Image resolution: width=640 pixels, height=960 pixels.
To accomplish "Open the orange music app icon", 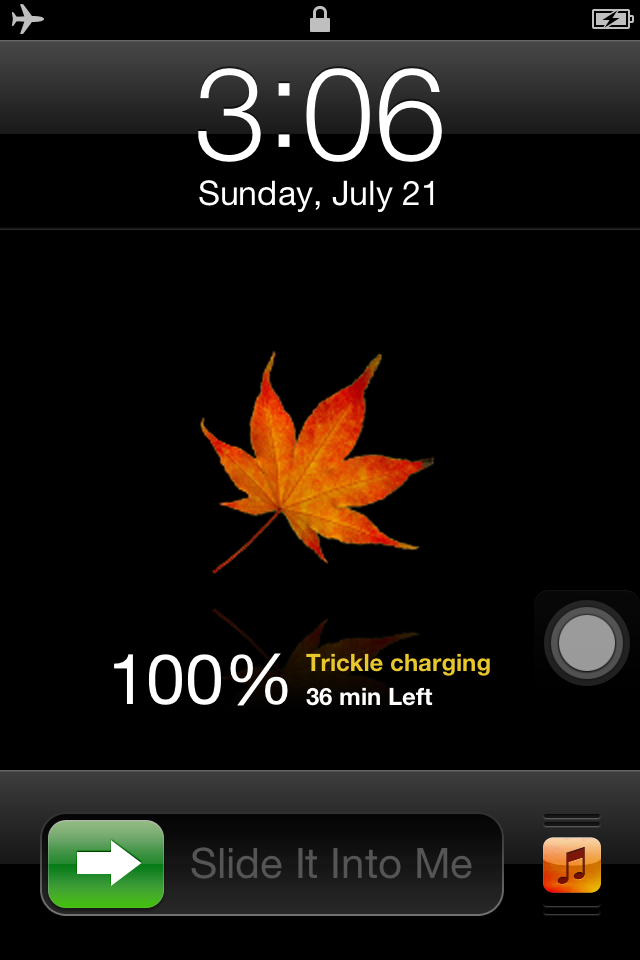I will click(571, 864).
